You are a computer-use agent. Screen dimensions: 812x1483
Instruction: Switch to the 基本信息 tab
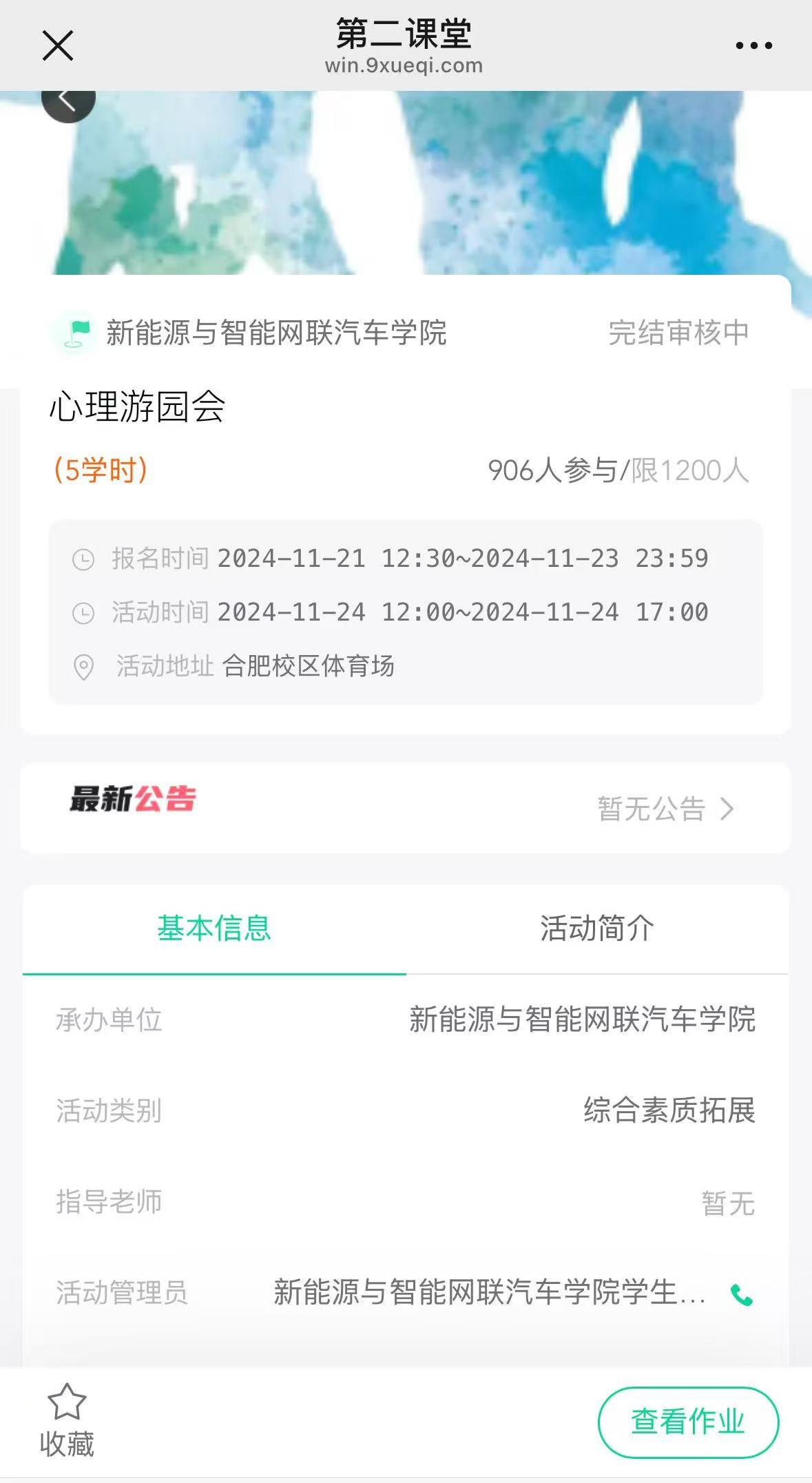tap(214, 929)
